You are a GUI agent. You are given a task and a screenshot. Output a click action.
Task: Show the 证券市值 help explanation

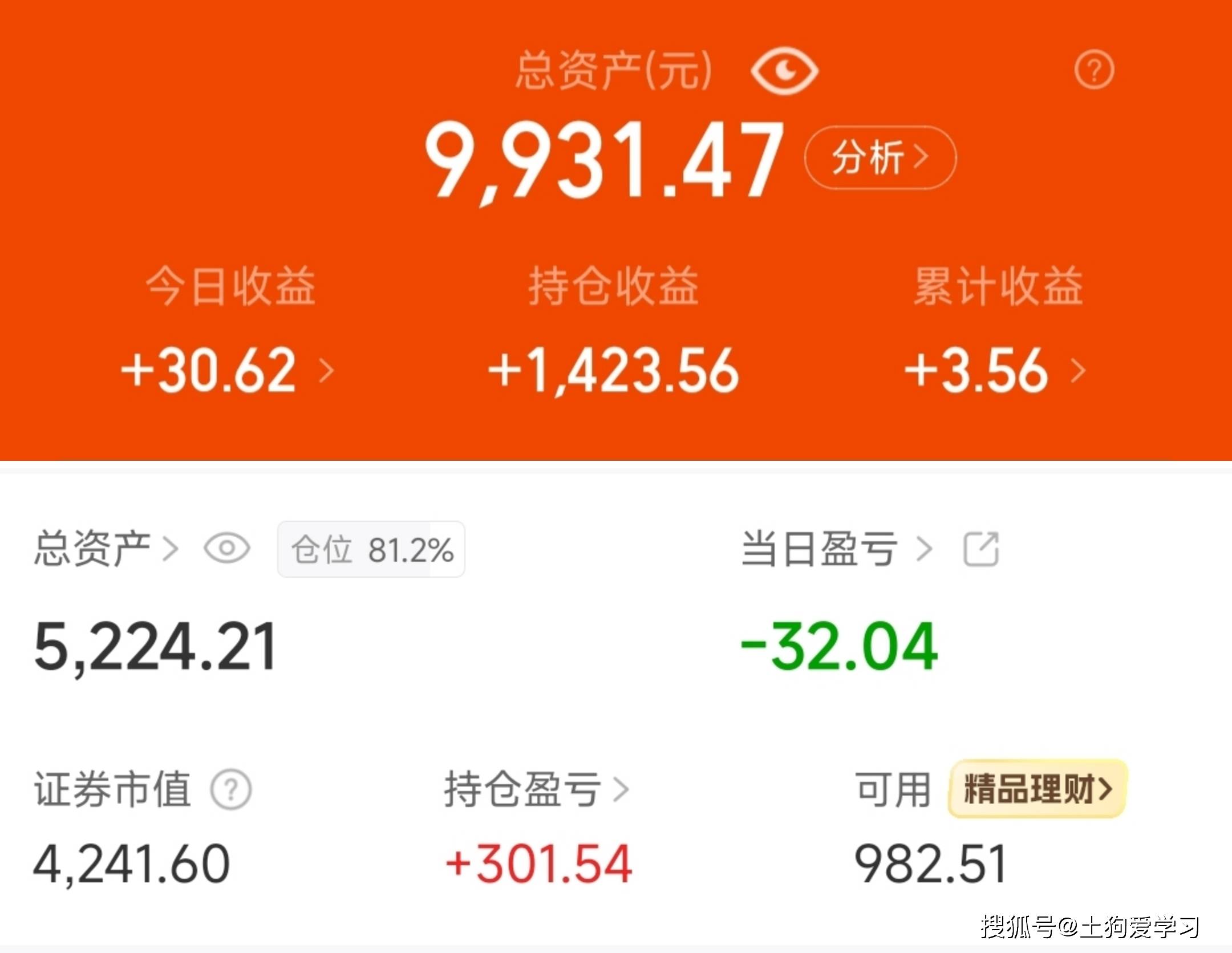pyautogui.click(x=231, y=790)
